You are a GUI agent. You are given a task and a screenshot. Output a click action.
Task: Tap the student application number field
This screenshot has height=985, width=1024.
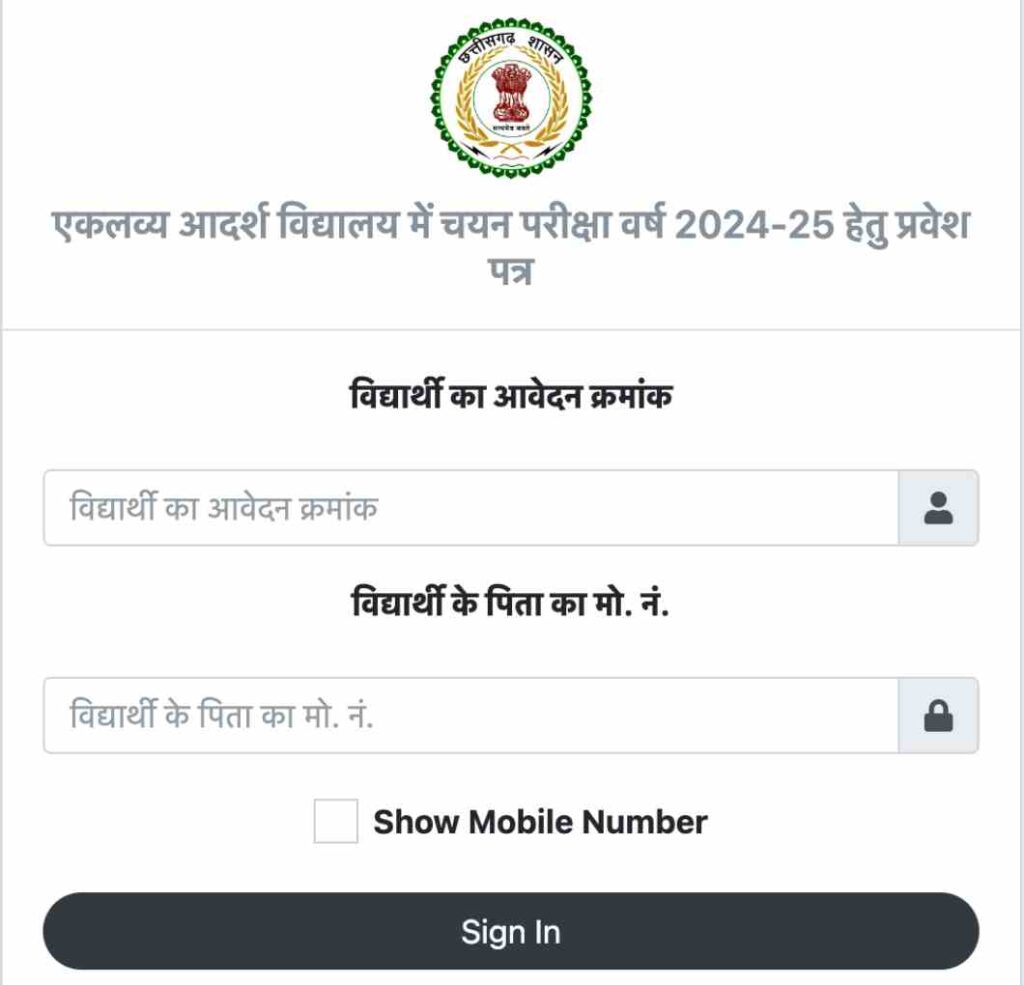coord(470,508)
